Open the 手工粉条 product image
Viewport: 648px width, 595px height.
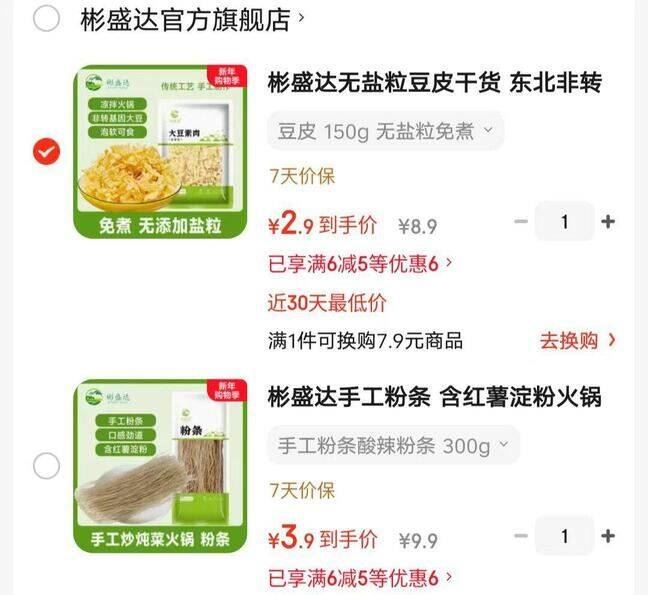[160, 466]
